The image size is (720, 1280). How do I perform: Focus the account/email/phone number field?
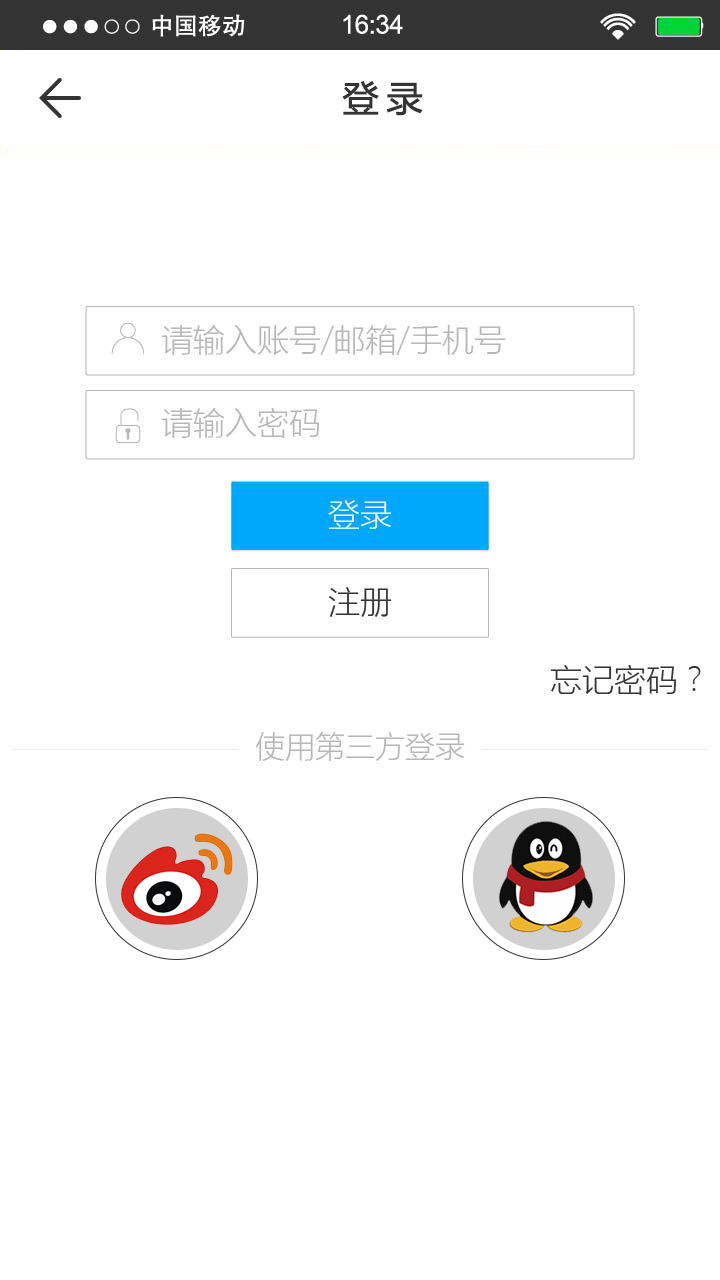360,341
